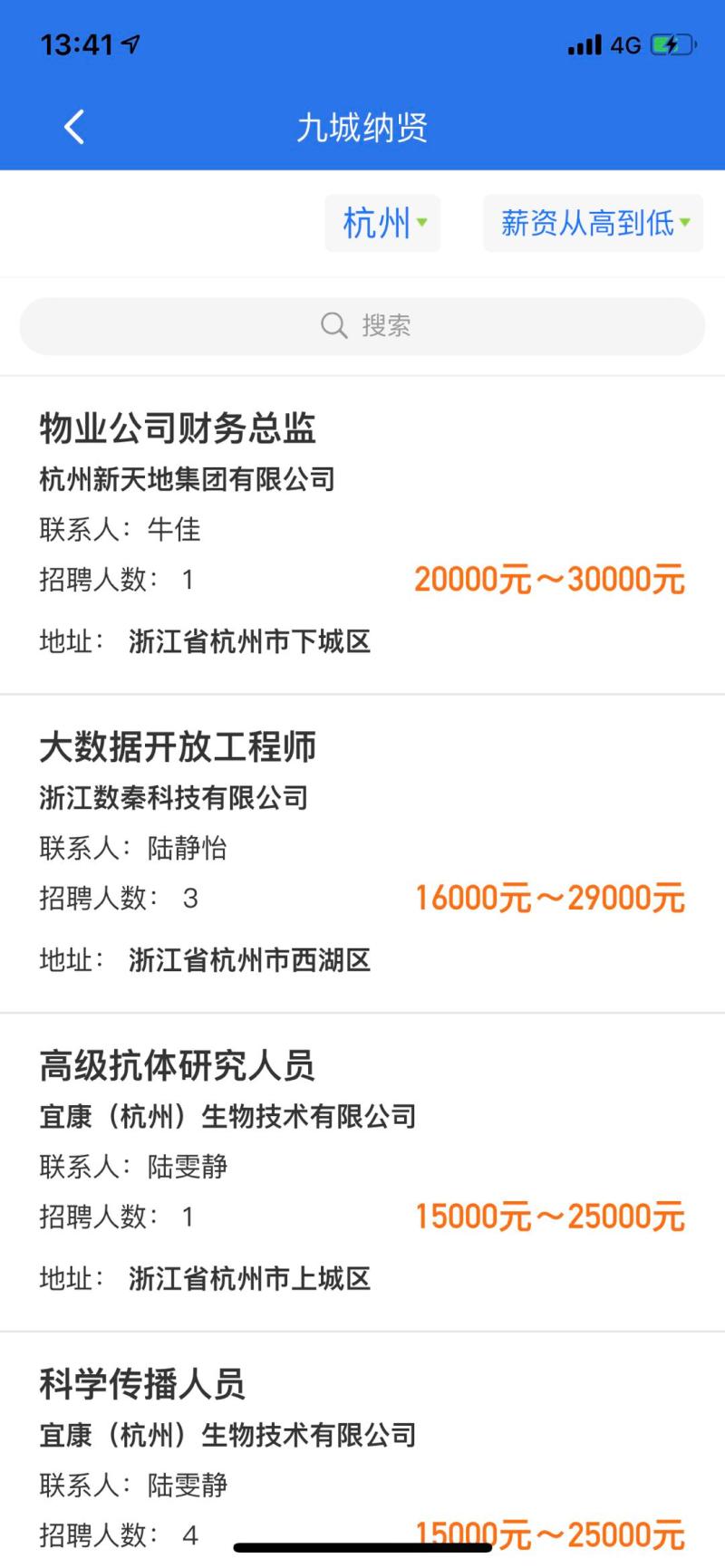Go back from 九城纳贤 page
The width and height of the screenshot is (725, 1568).
[x=74, y=128]
